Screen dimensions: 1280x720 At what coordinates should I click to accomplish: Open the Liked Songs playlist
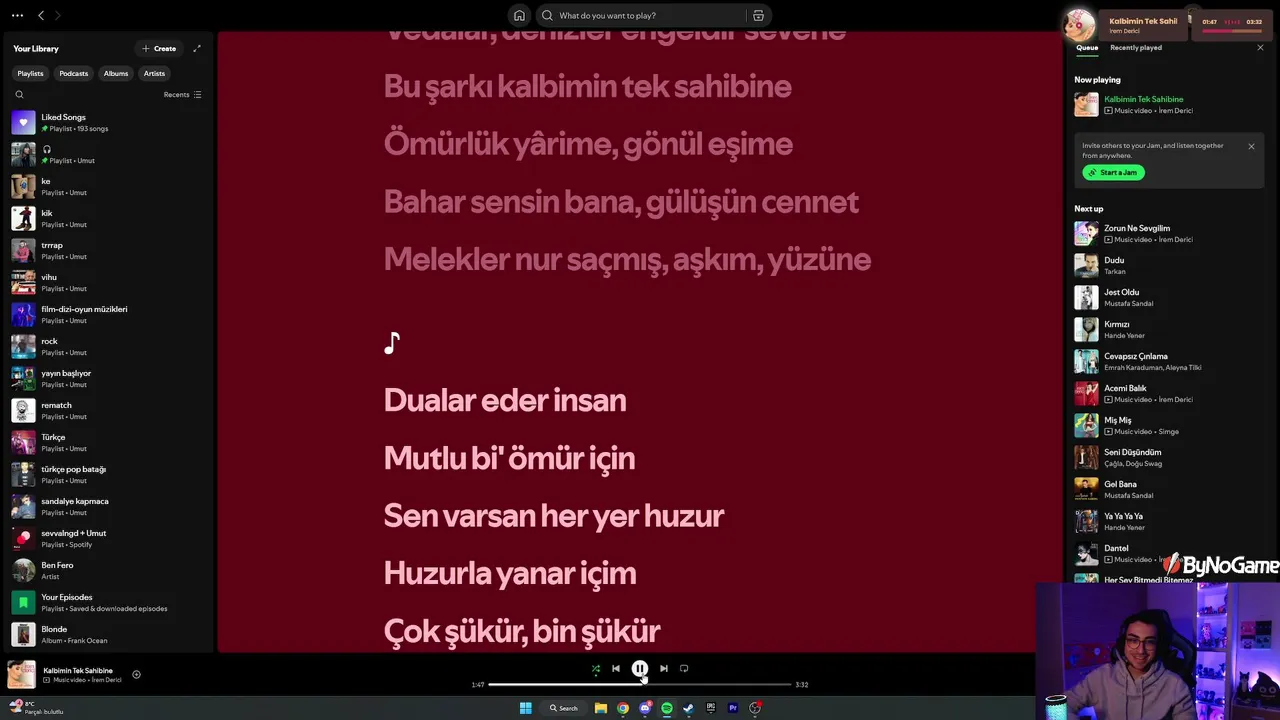(63, 122)
